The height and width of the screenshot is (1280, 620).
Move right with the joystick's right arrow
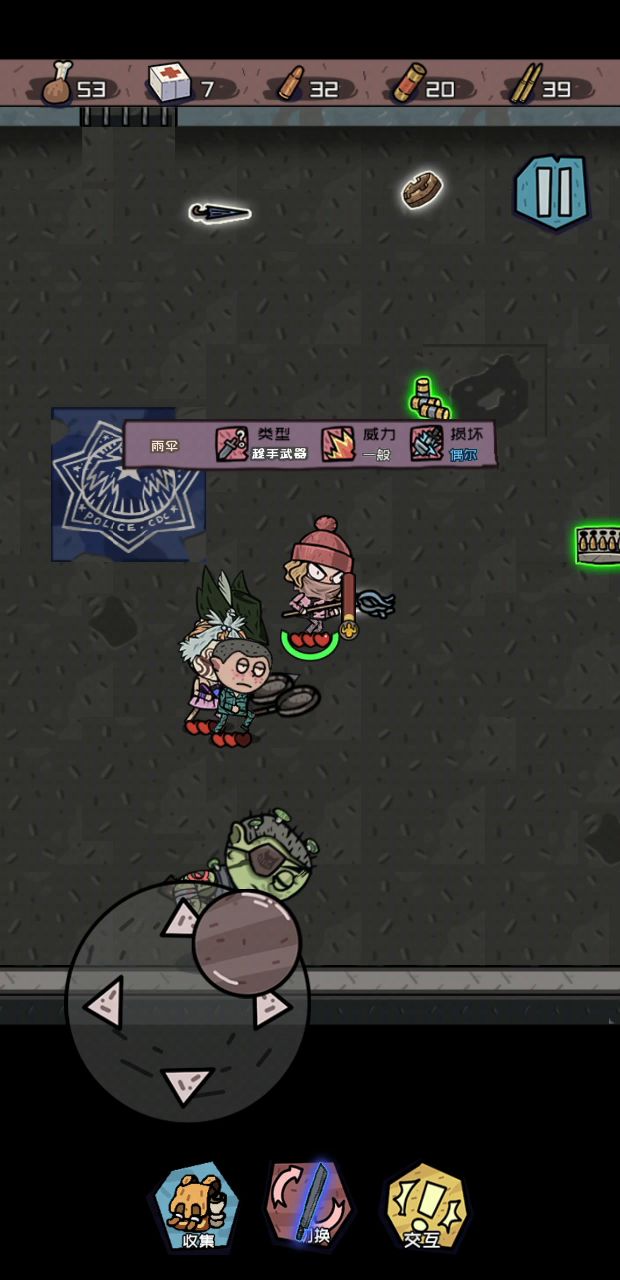(x=270, y=1008)
